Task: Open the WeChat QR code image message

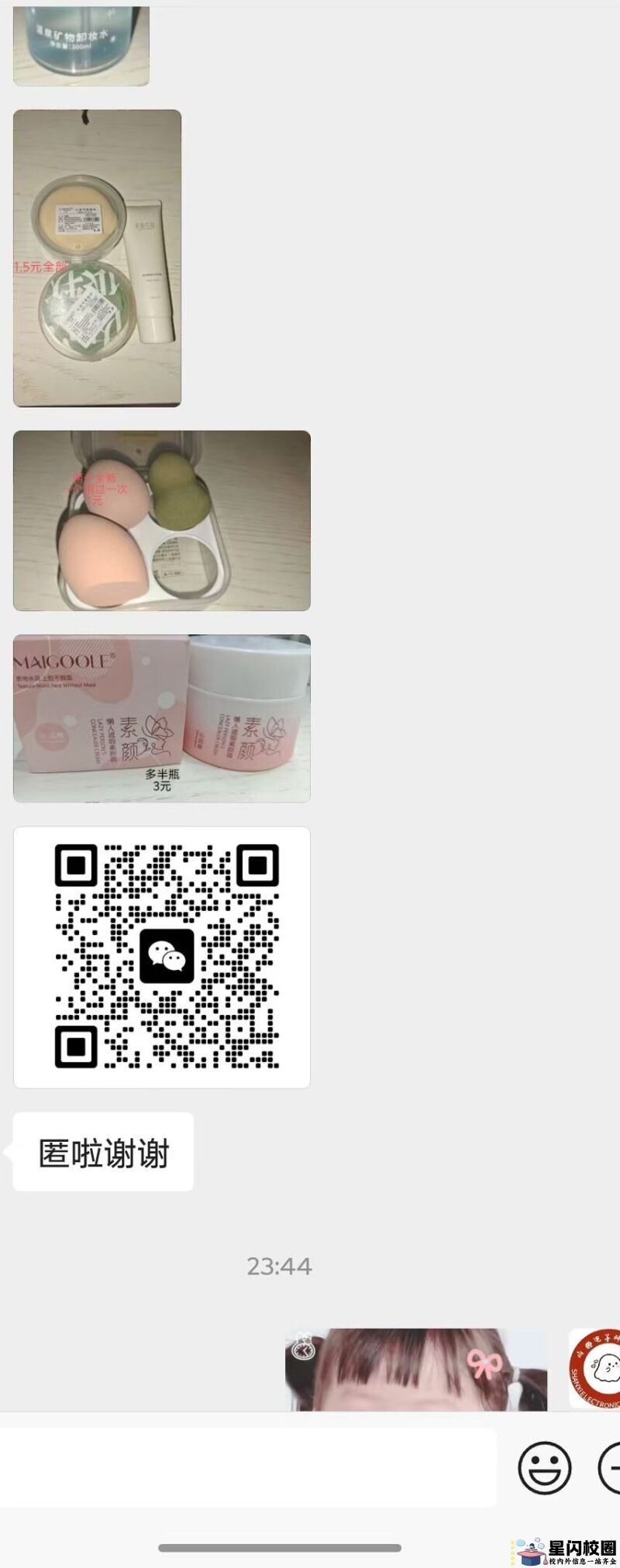Action: click(161, 957)
